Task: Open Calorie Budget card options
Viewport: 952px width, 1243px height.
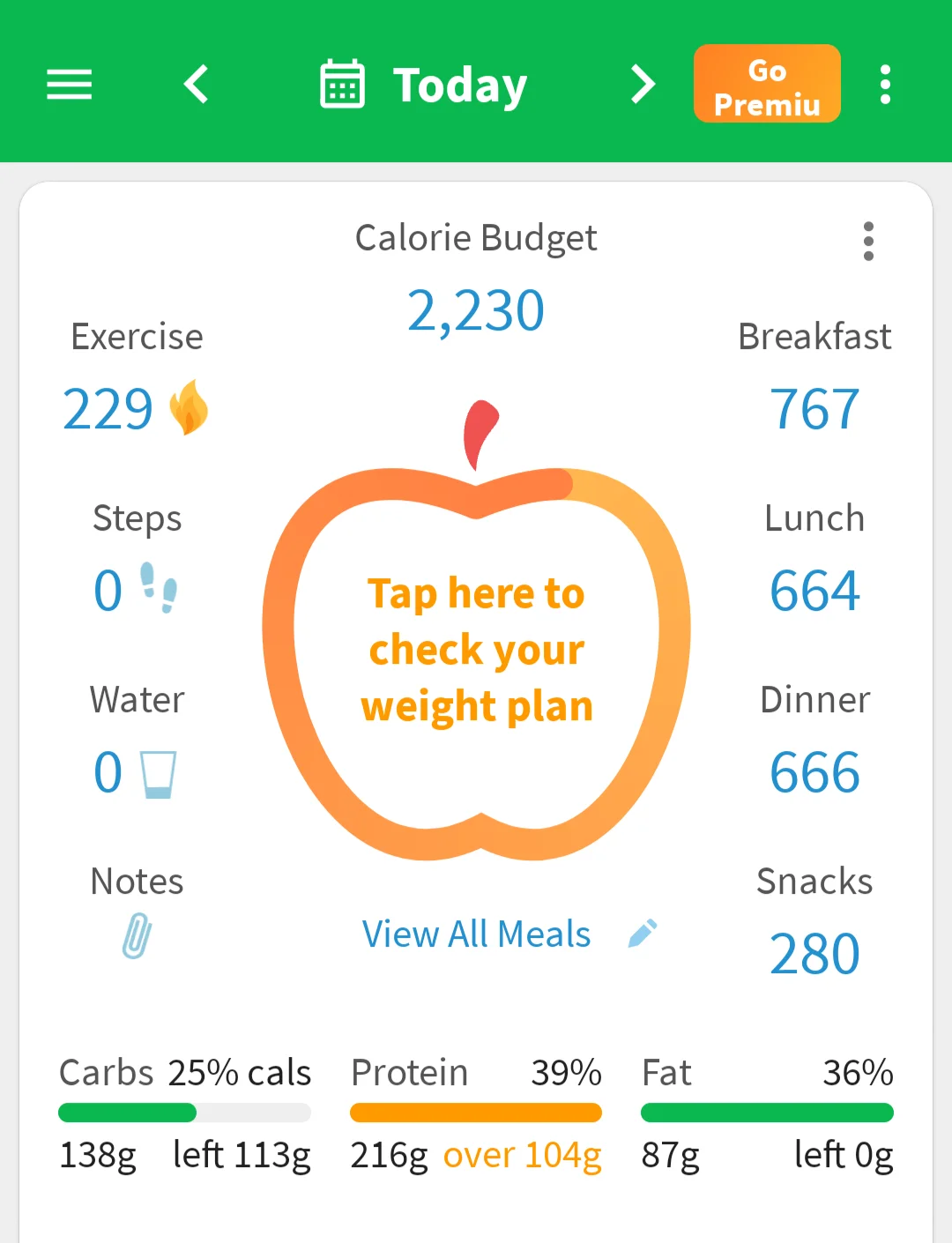Action: coord(868,241)
